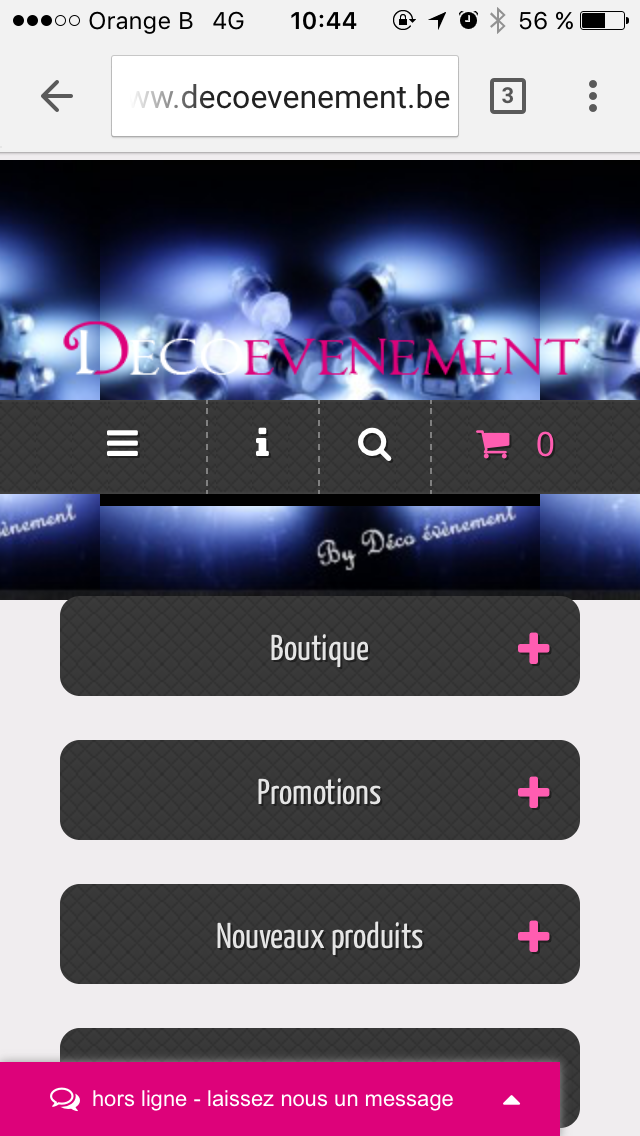640x1136 pixels.
Task: Open the information icon
Action: tap(262, 443)
